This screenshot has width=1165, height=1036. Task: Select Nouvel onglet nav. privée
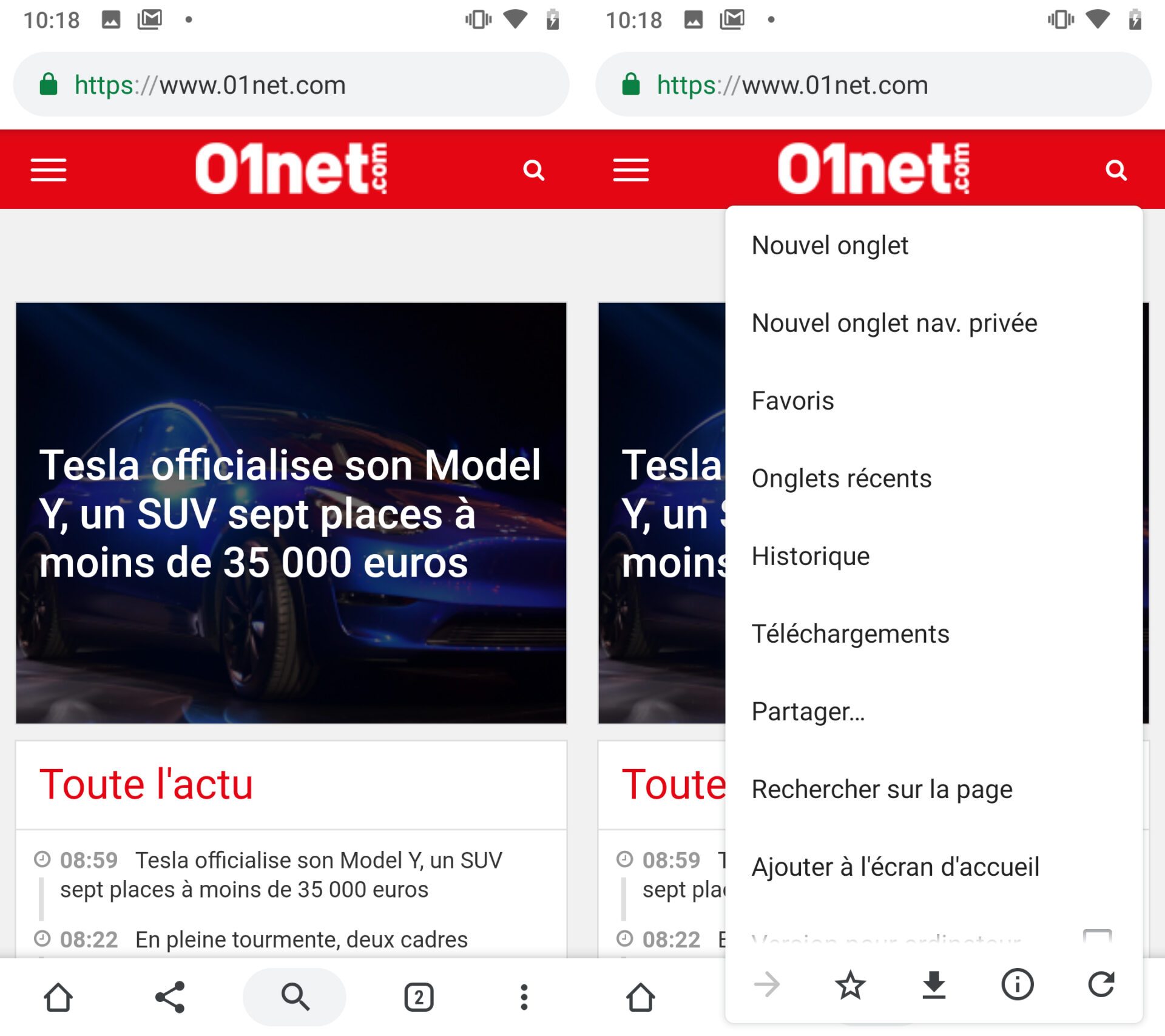pyautogui.click(x=894, y=323)
